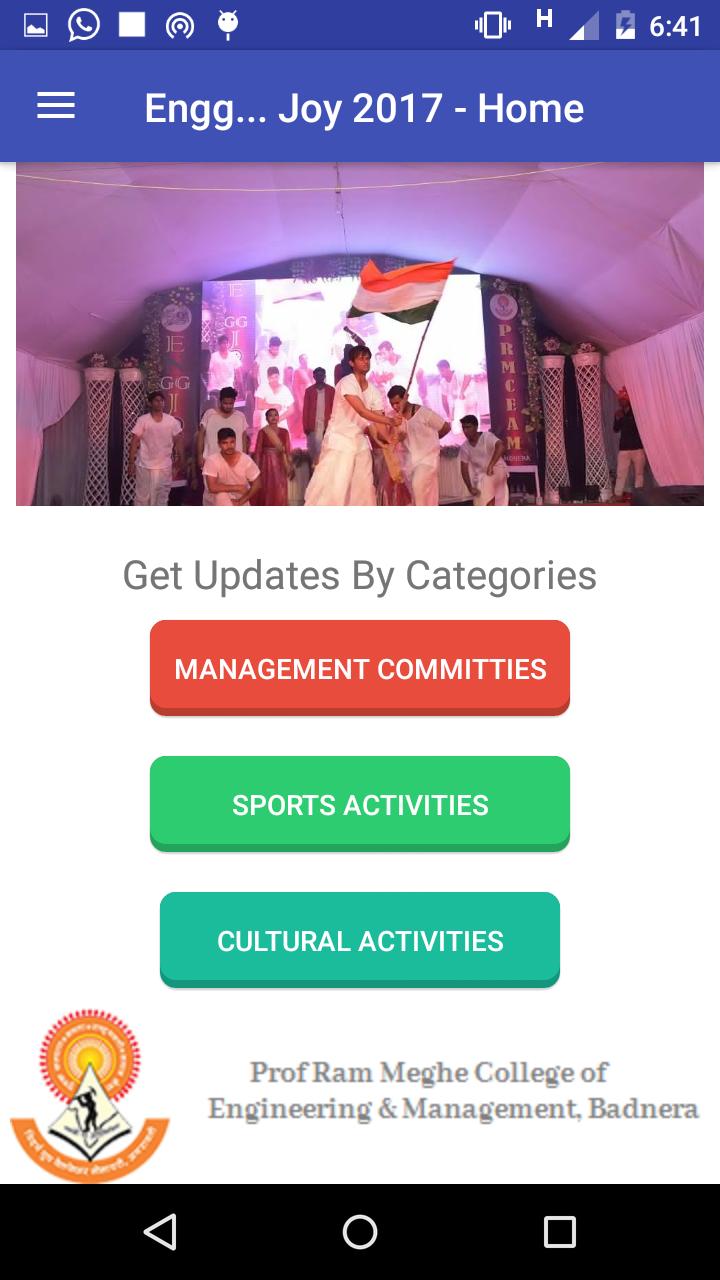View Sports Activities category

coord(360,804)
